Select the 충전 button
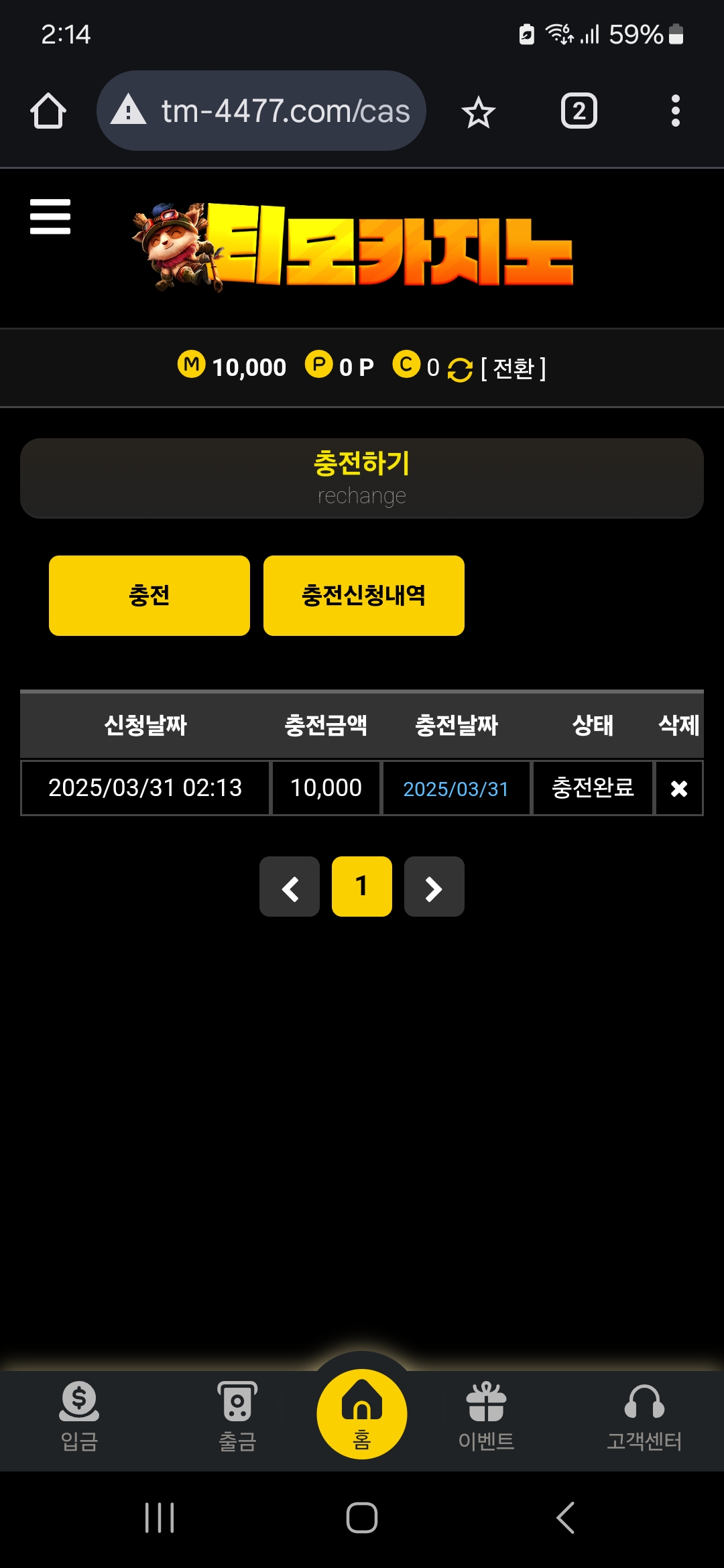724x1568 pixels. [149, 595]
